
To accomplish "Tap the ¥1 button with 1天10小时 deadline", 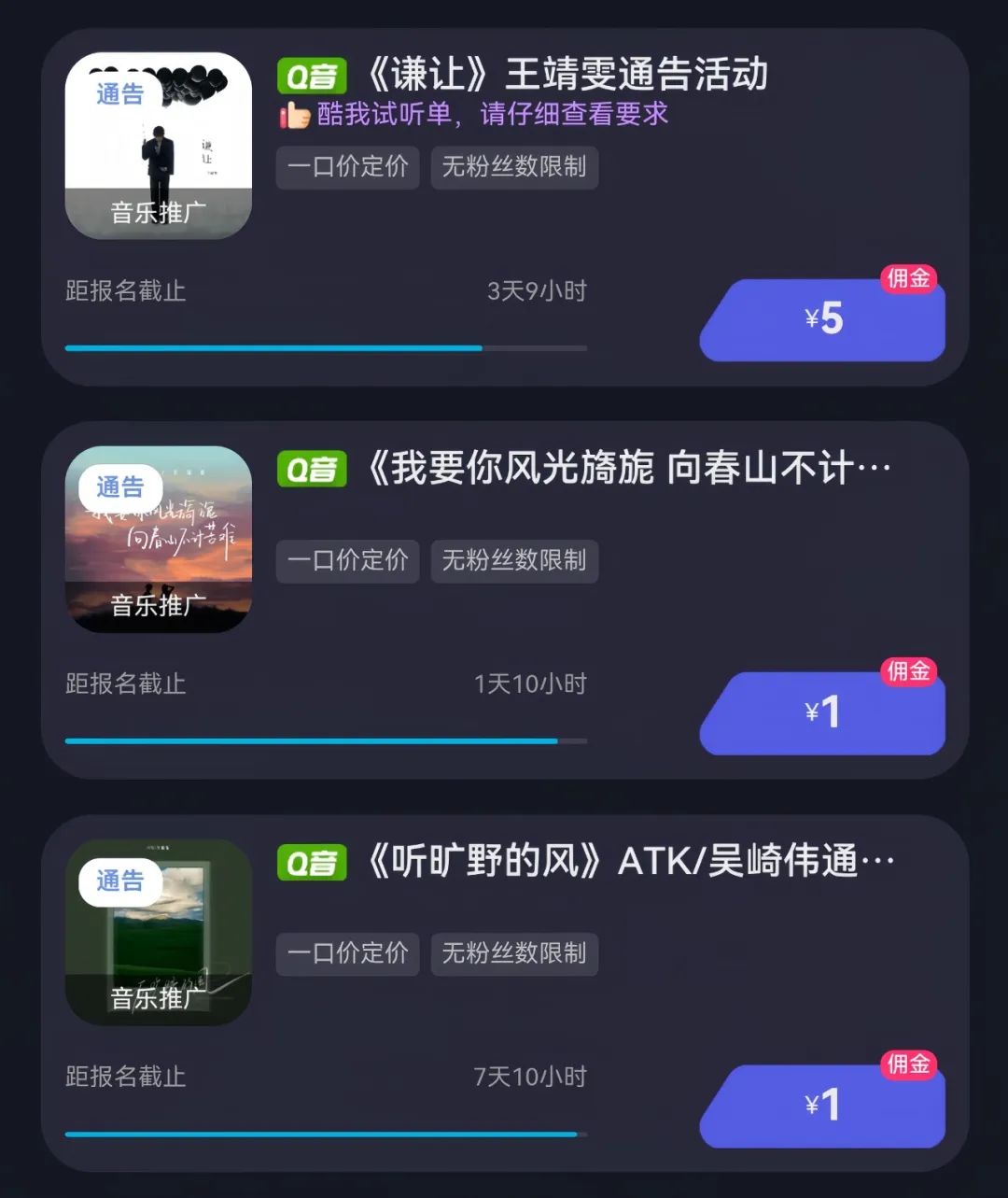I will (823, 713).
